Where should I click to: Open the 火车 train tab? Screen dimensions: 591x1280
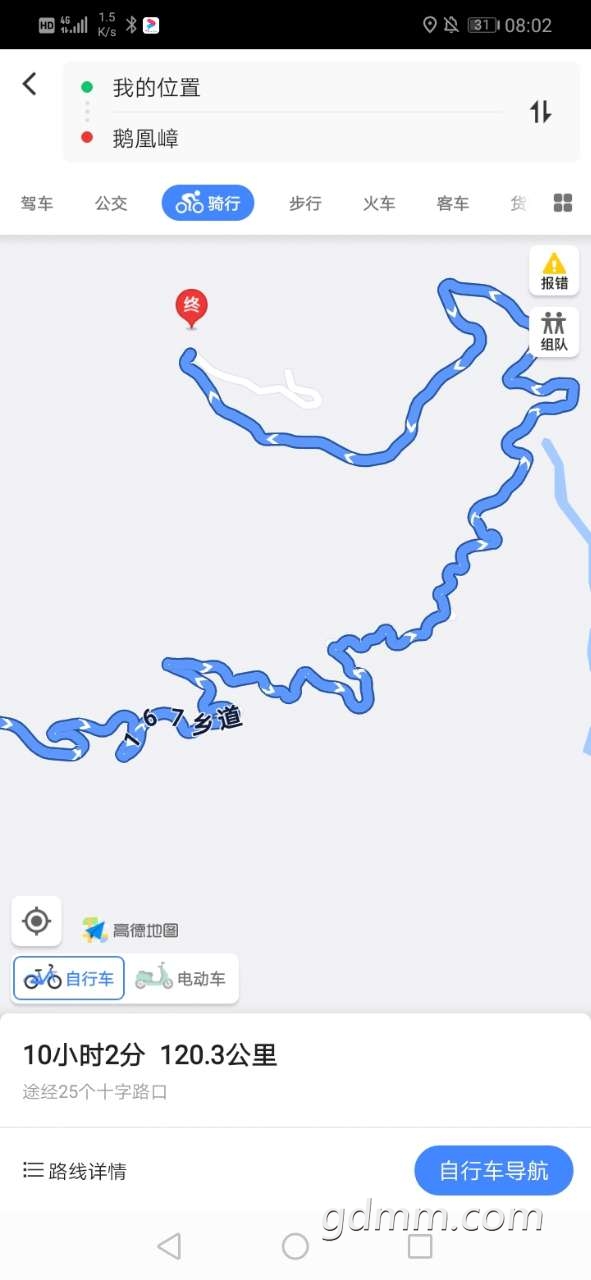point(379,204)
